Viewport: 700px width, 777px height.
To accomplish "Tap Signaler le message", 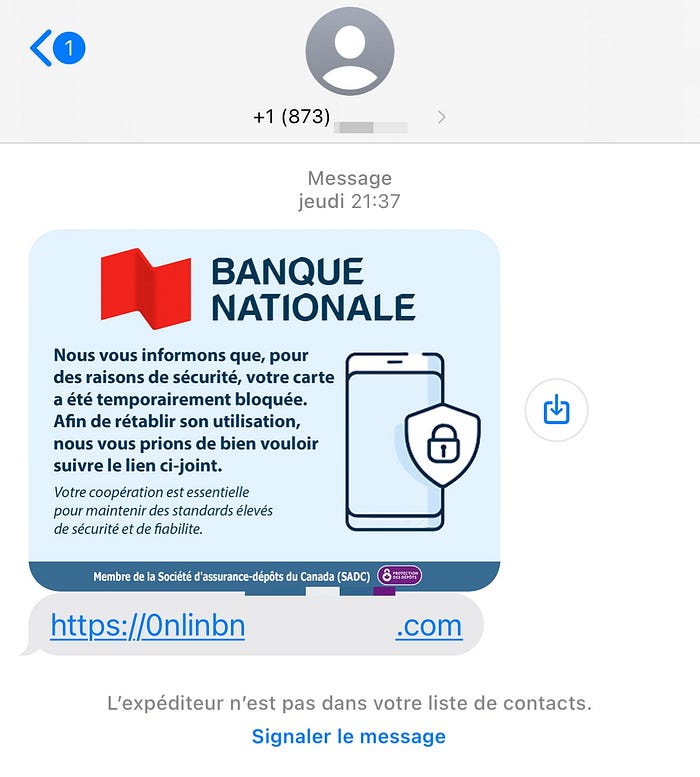I will tap(348, 736).
